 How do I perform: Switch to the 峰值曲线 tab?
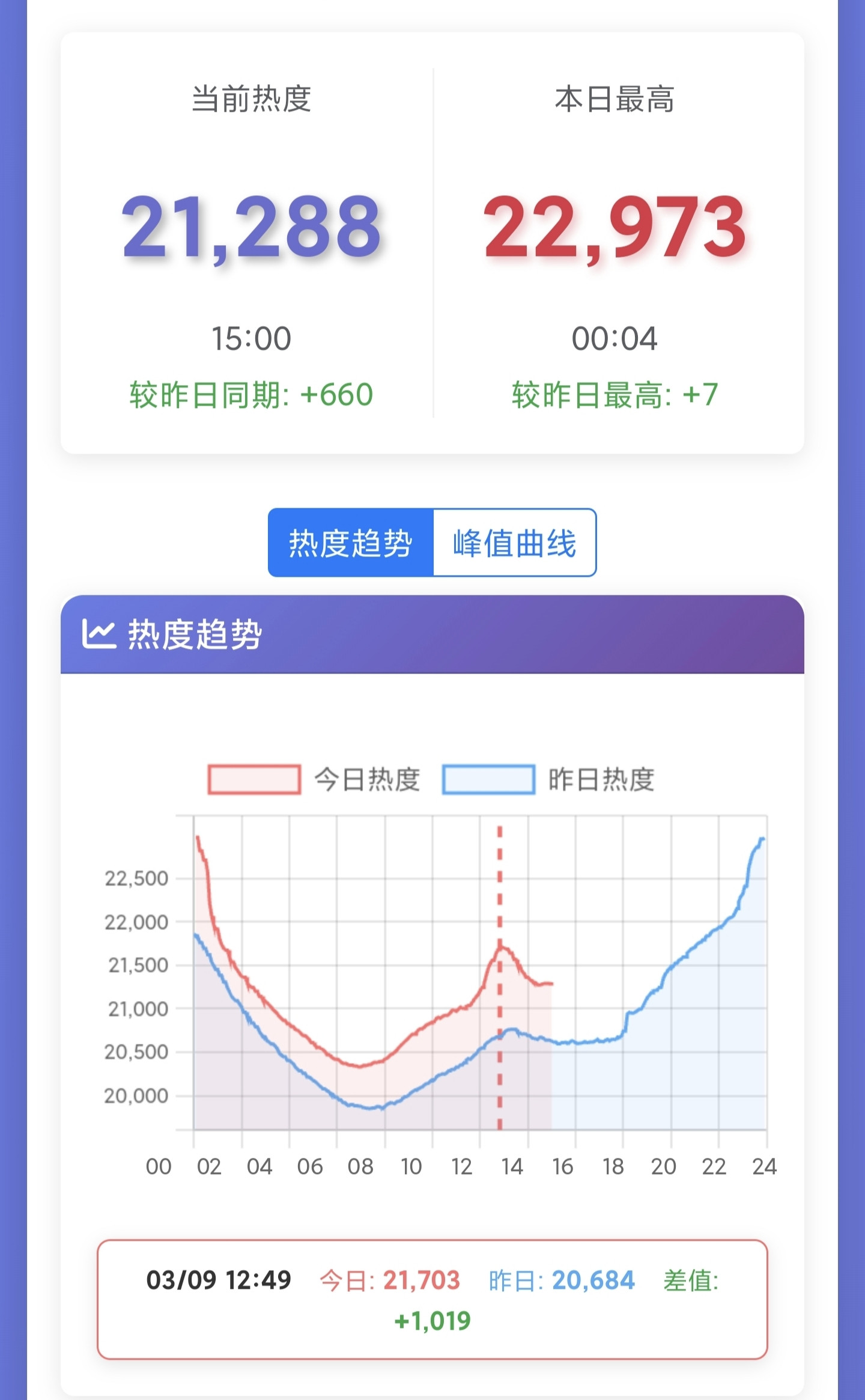[x=514, y=543]
